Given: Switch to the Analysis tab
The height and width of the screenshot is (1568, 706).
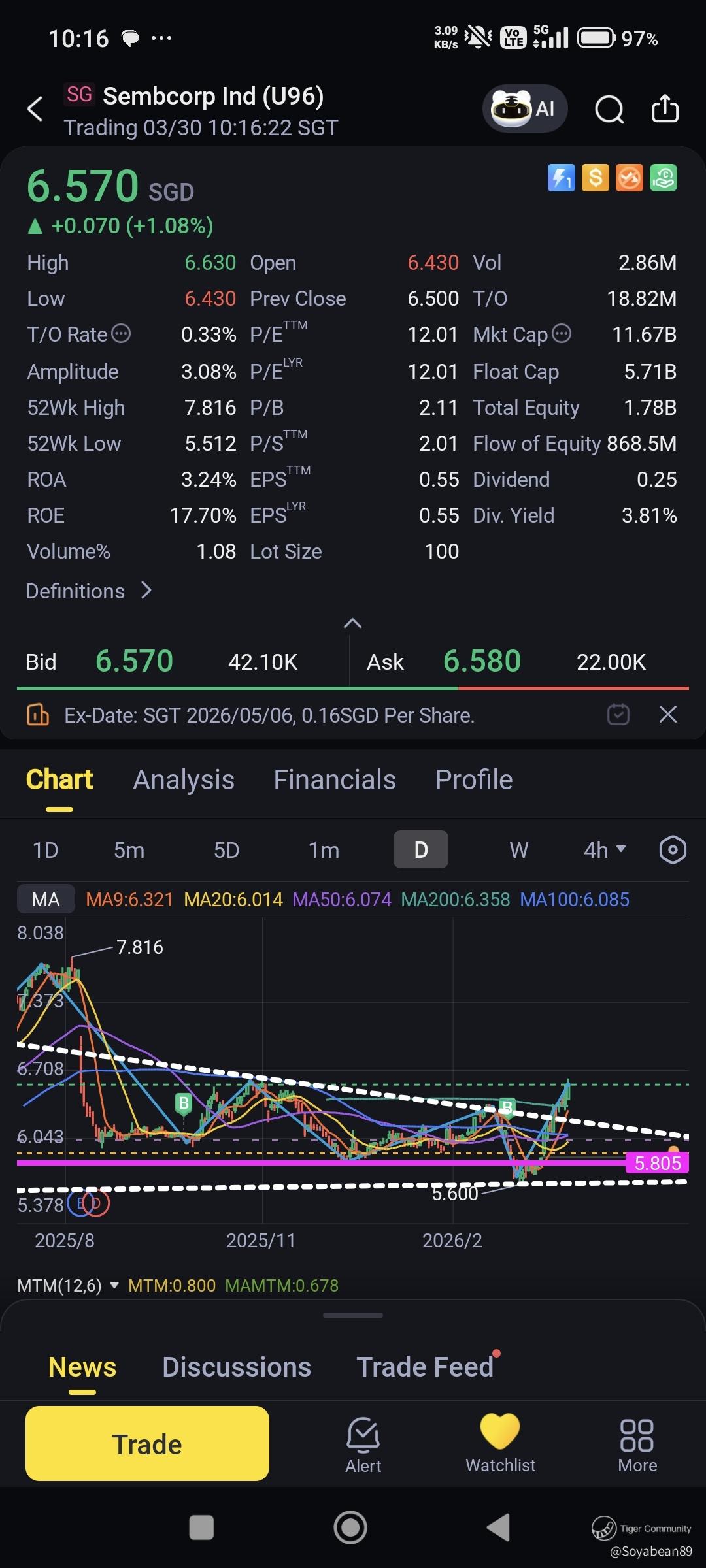Looking at the screenshot, I should (x=184, y=780).
